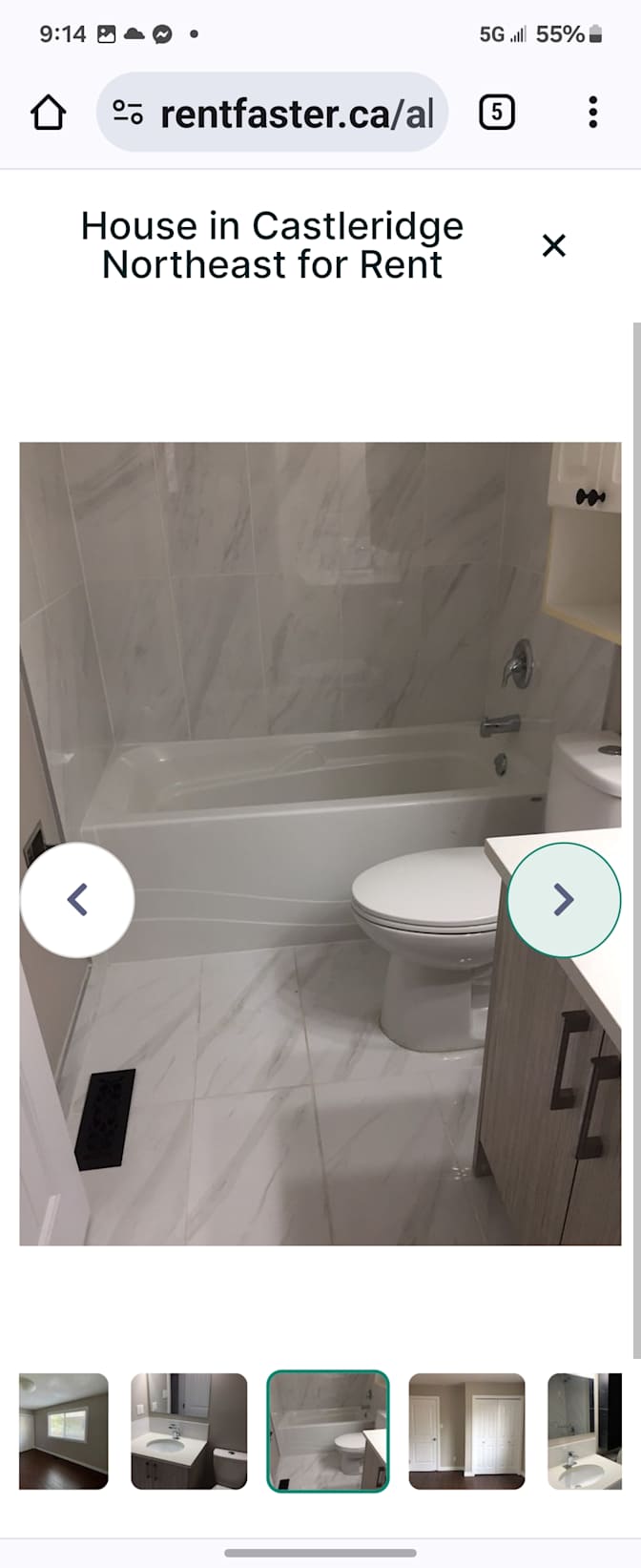Advance to the next photo
The width and height of the screenshot is (641, 1568).
564,899
